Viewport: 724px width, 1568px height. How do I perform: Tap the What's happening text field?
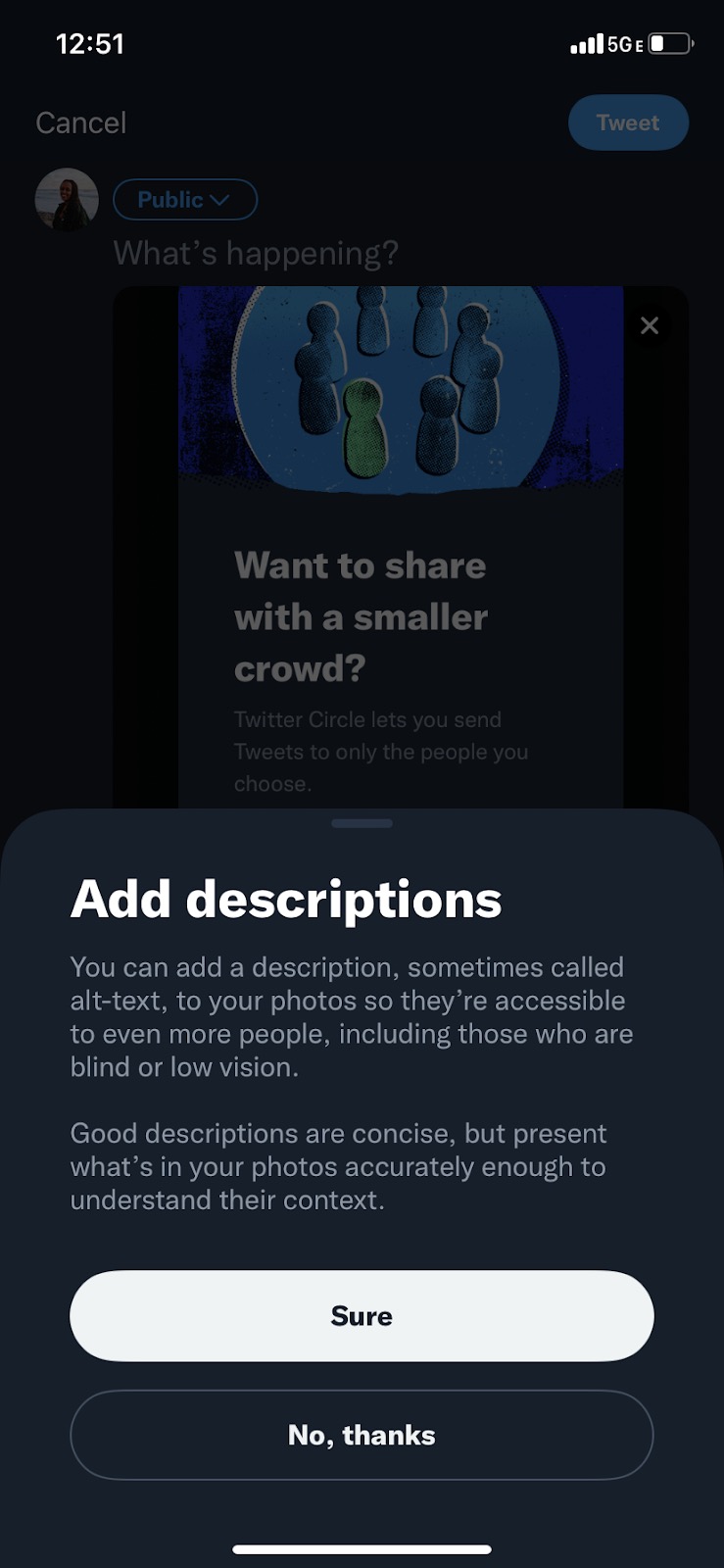257,253
